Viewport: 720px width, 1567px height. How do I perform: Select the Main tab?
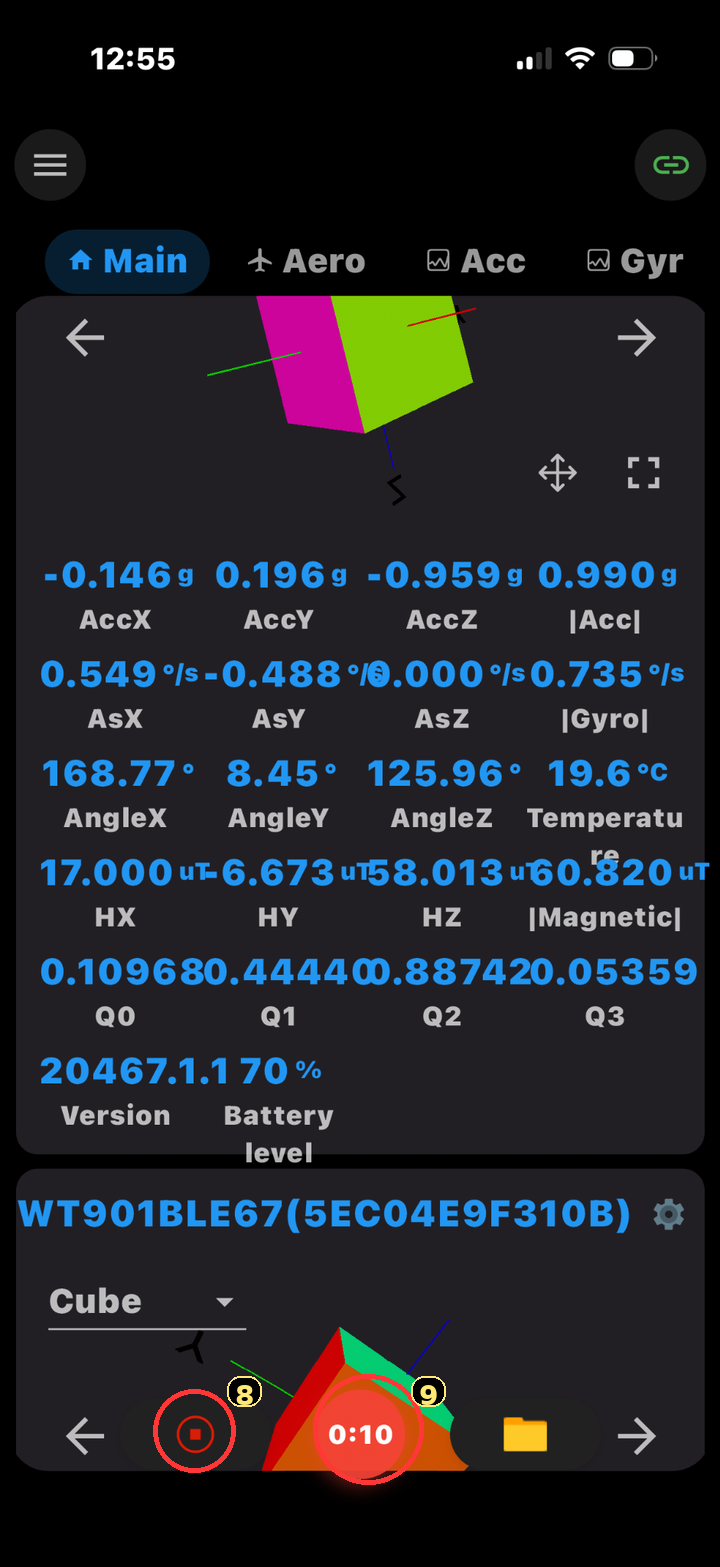(127, 261)
